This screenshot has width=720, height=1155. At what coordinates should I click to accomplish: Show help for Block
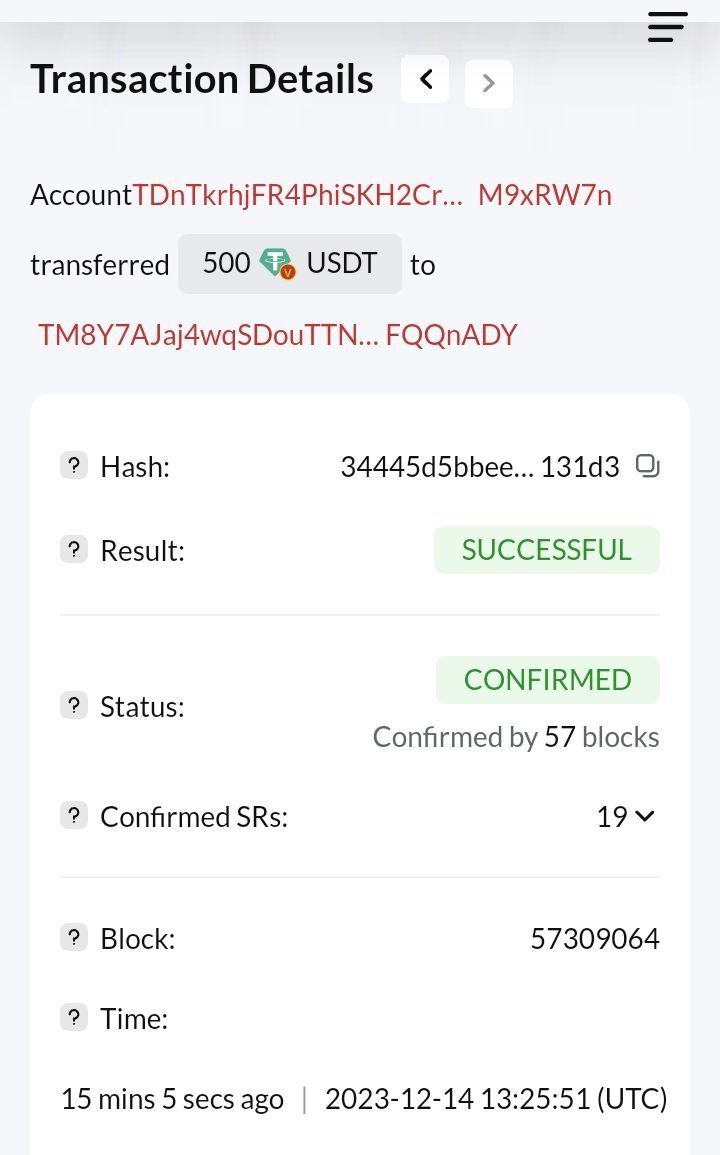[x=74, y=938]
